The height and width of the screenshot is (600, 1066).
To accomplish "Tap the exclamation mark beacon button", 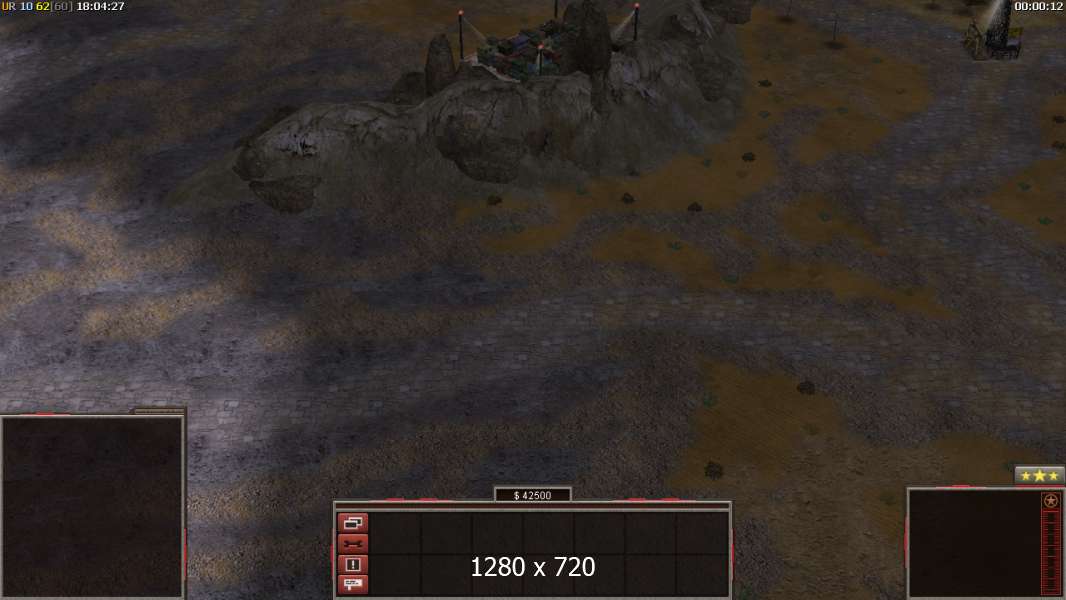I will [353, 564].
